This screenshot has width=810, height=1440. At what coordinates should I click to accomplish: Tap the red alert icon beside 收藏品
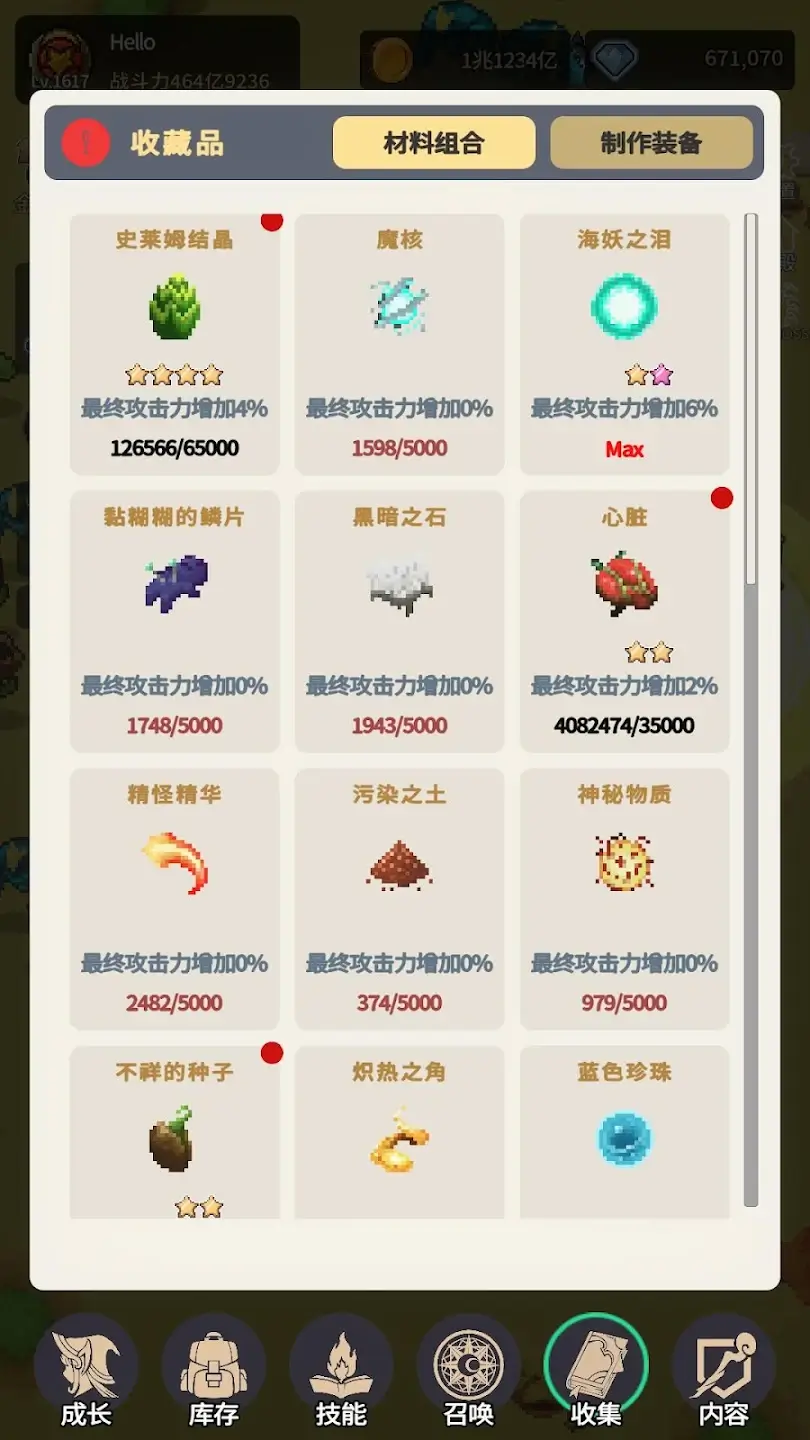pyautogui.click(x=86, y=142)
